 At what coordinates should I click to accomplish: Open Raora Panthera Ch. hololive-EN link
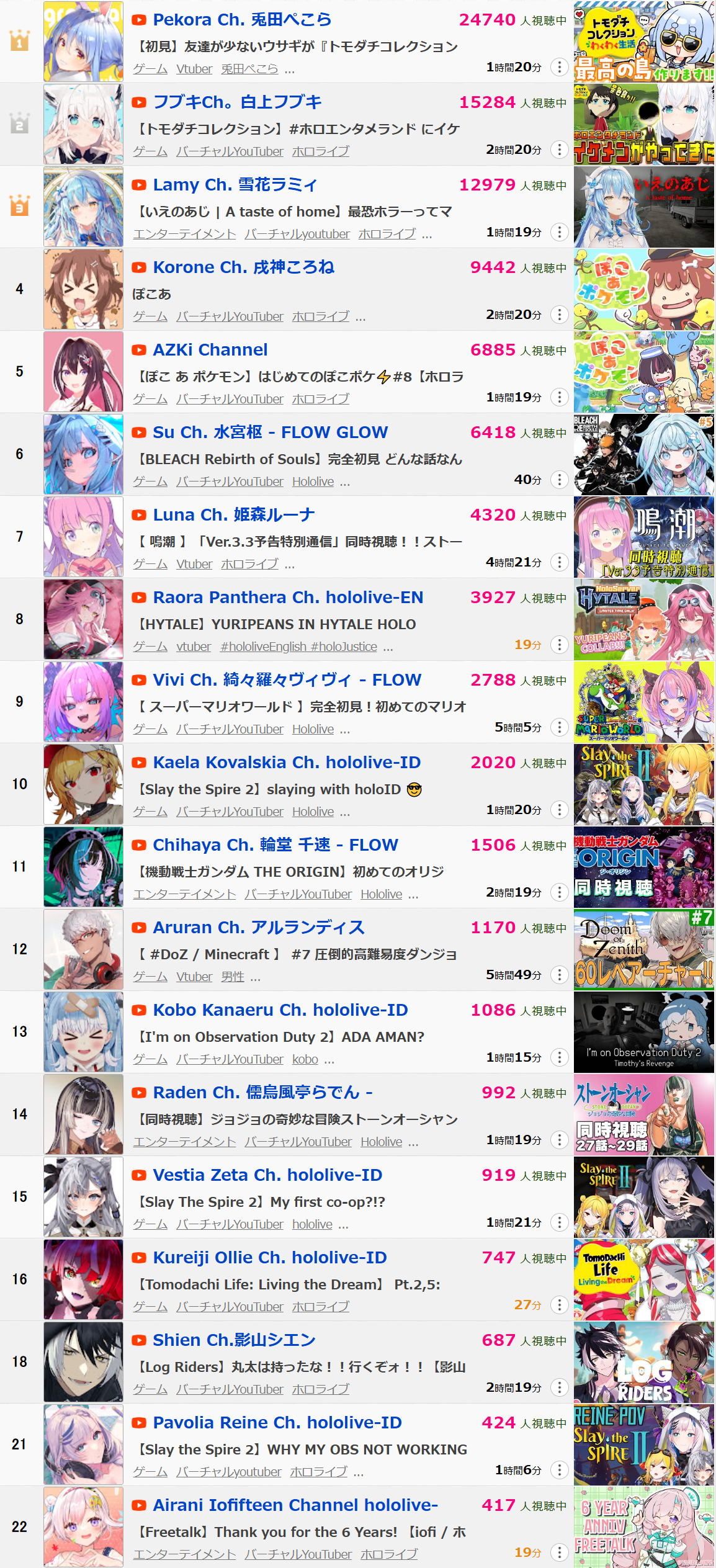click(x=288, y=598)
